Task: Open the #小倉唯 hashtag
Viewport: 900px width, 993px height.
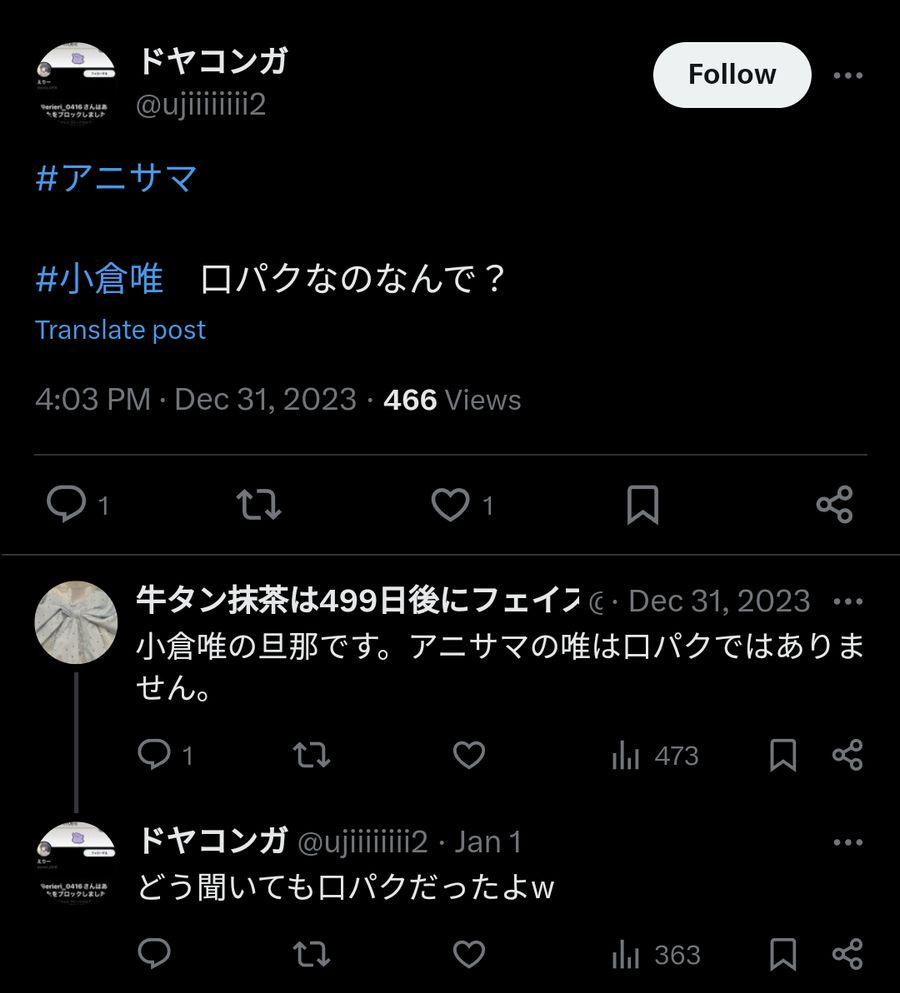Action: (x=99, y=279)
